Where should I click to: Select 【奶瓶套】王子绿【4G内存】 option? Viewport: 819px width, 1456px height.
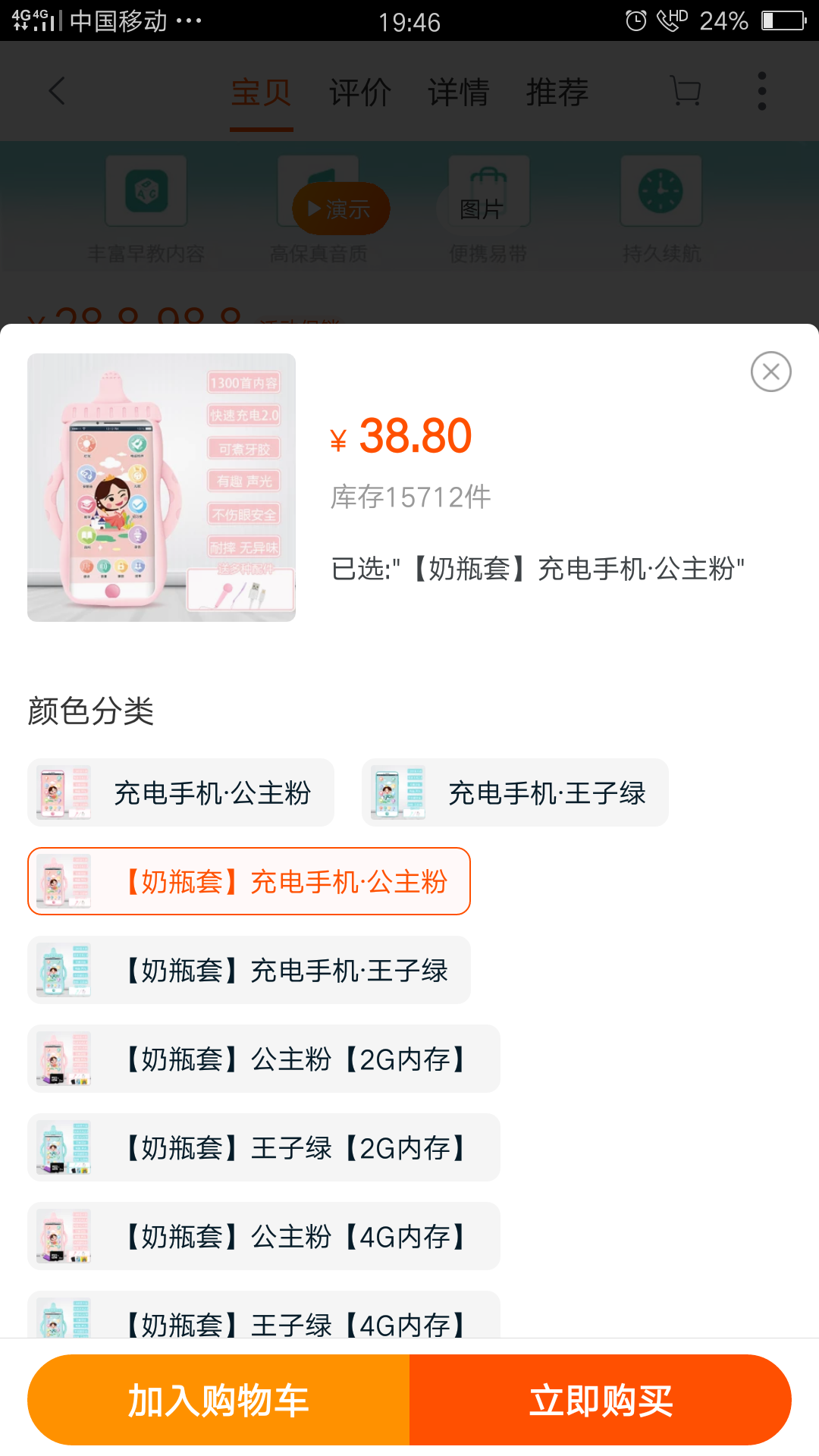point(264,1316)
